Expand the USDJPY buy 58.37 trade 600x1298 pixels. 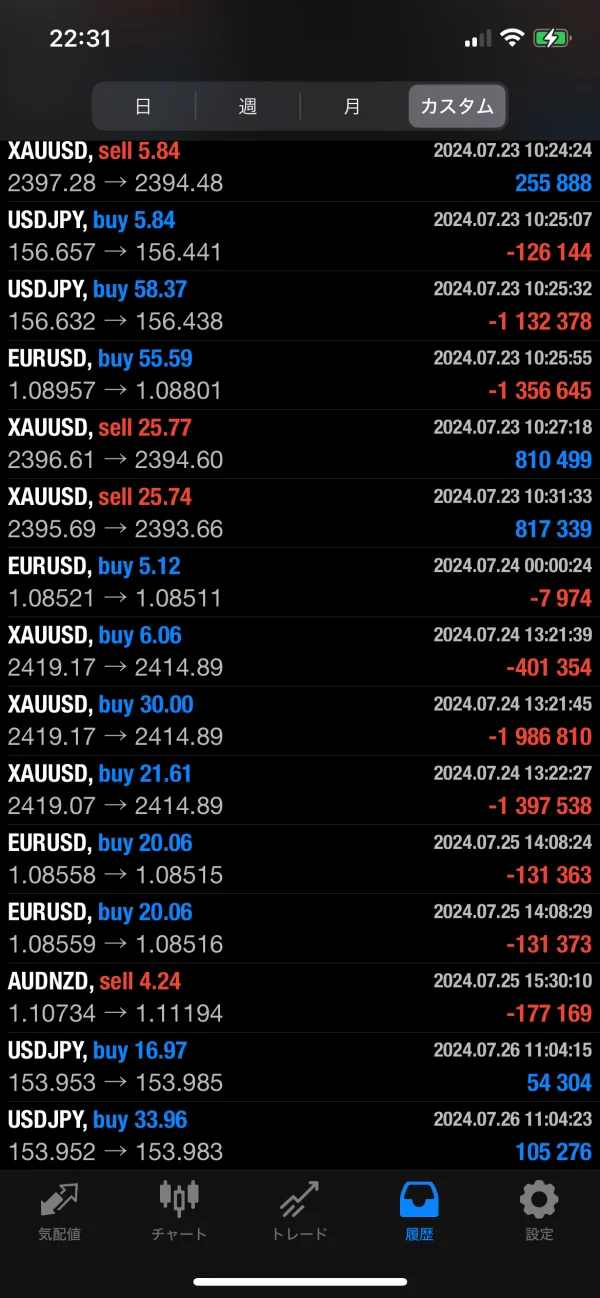pos(300,306)
